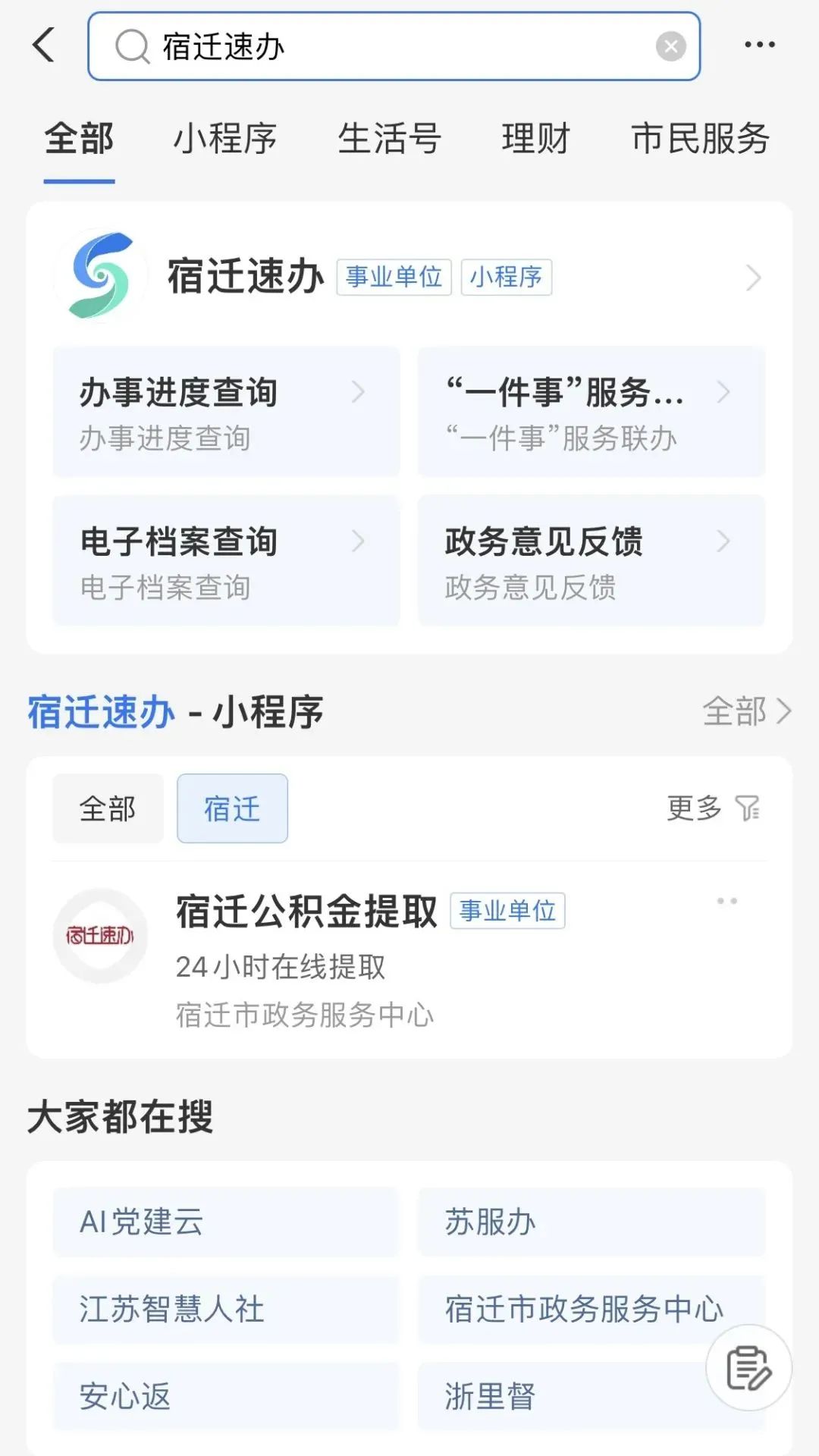Open 宿迁公积金提取 mini program
Viewport: 819px width, 1456px height.
click(x=409, y=960)
